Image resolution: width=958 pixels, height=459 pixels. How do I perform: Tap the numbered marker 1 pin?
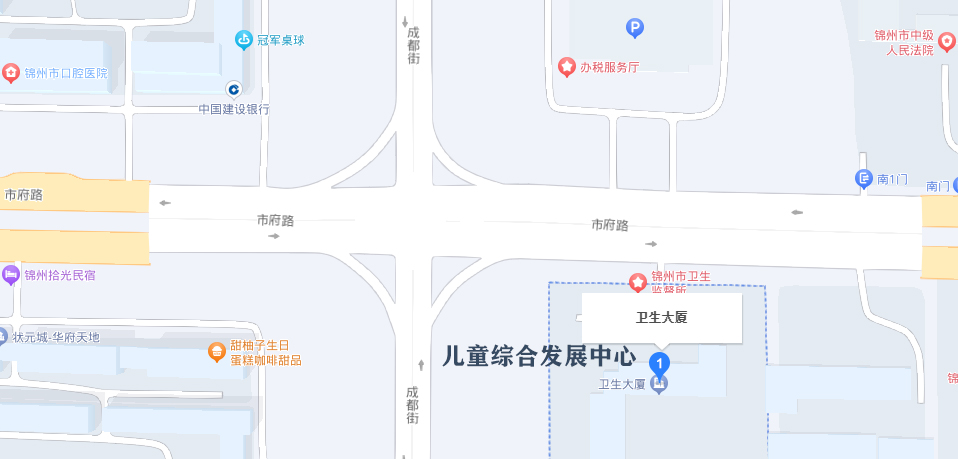660,362
